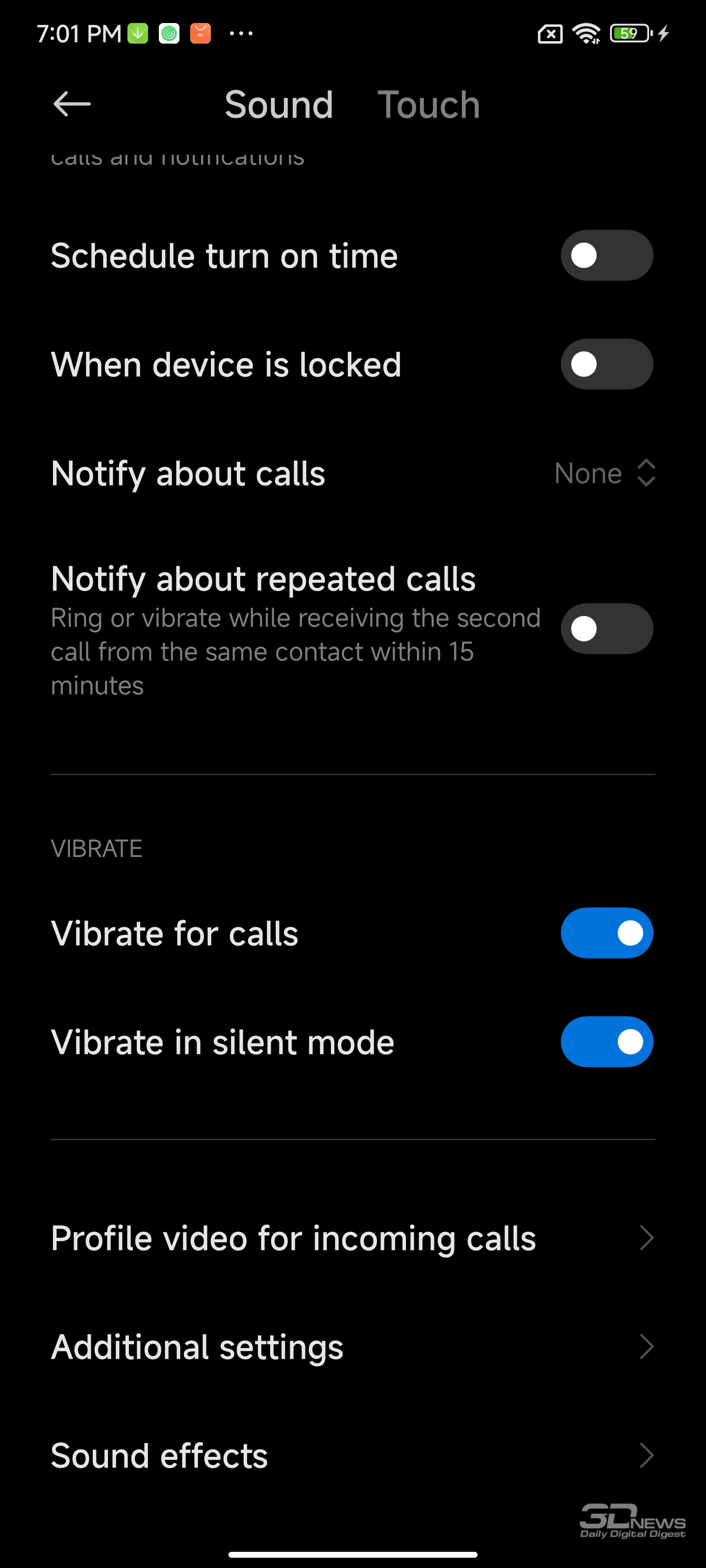Select the Sound tab
The width and height of the screenshot is (706, 1568).
(x=279, y=105)
